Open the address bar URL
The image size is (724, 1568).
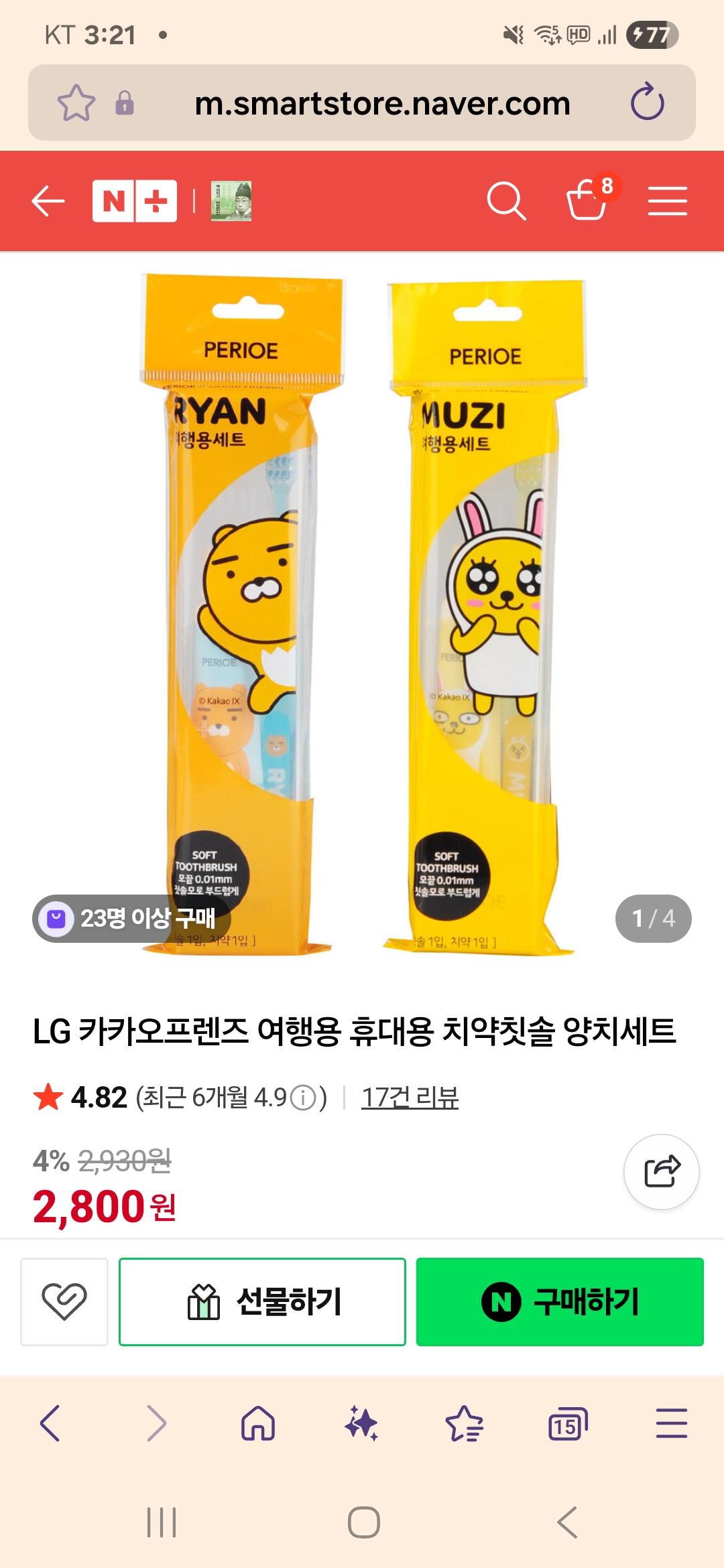[x=382, y=103]
